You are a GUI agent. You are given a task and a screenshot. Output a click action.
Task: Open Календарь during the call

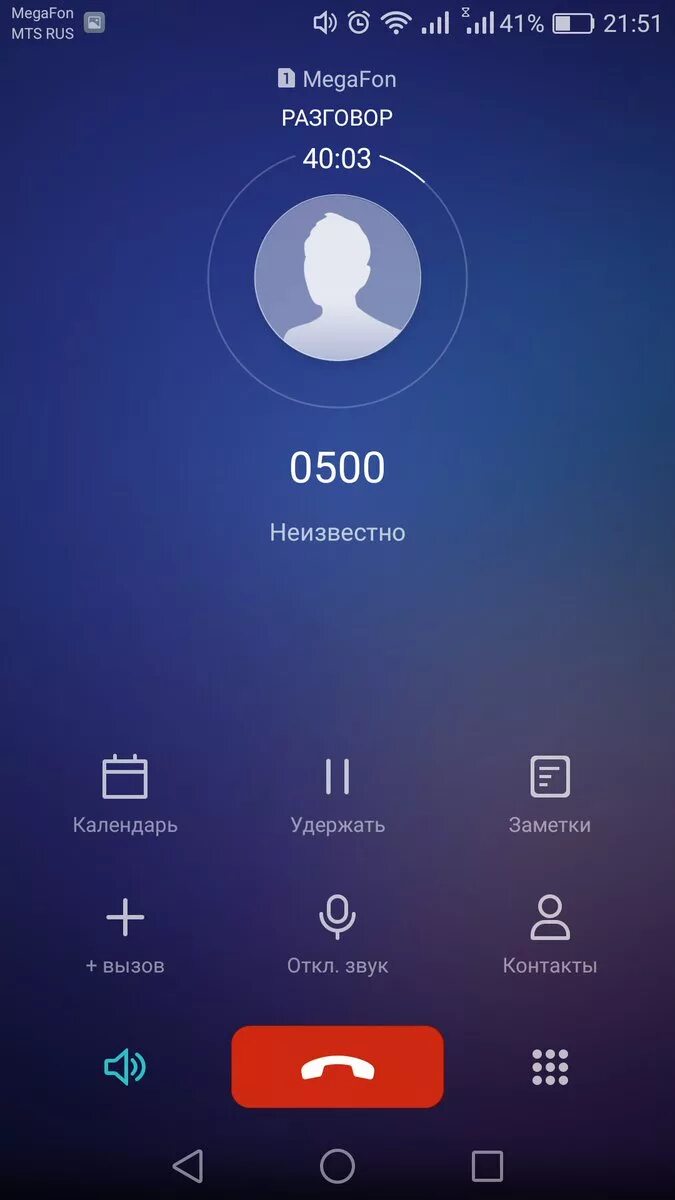coord(125,795)
